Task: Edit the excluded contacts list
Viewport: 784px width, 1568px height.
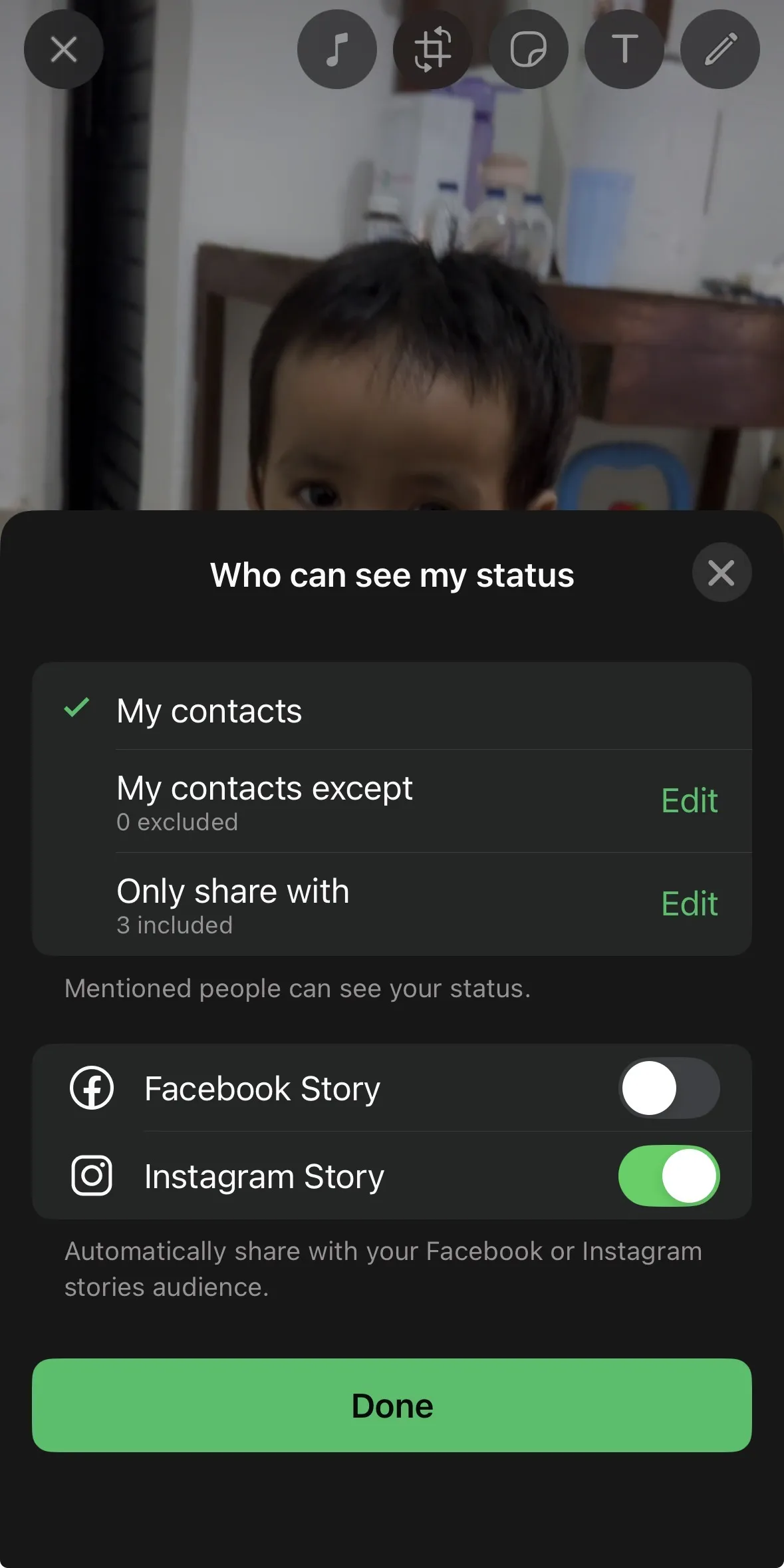Action: (x=689, y=801)
